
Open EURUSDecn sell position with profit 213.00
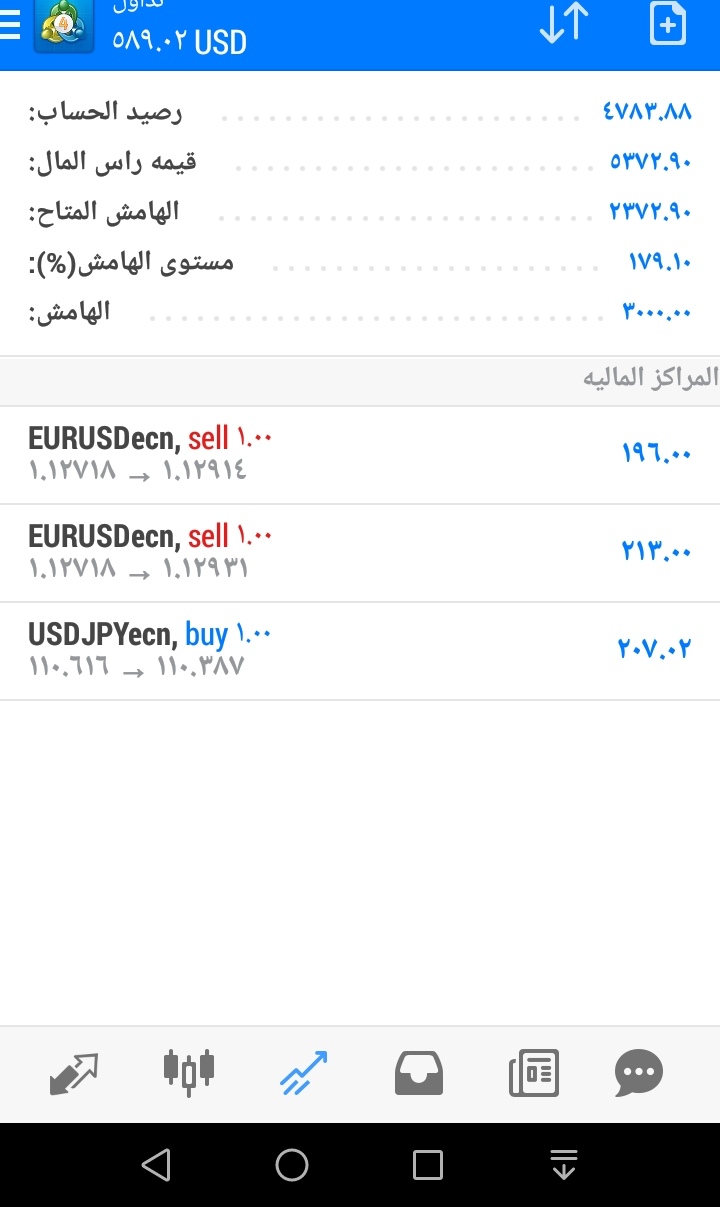tap(360, 553)
